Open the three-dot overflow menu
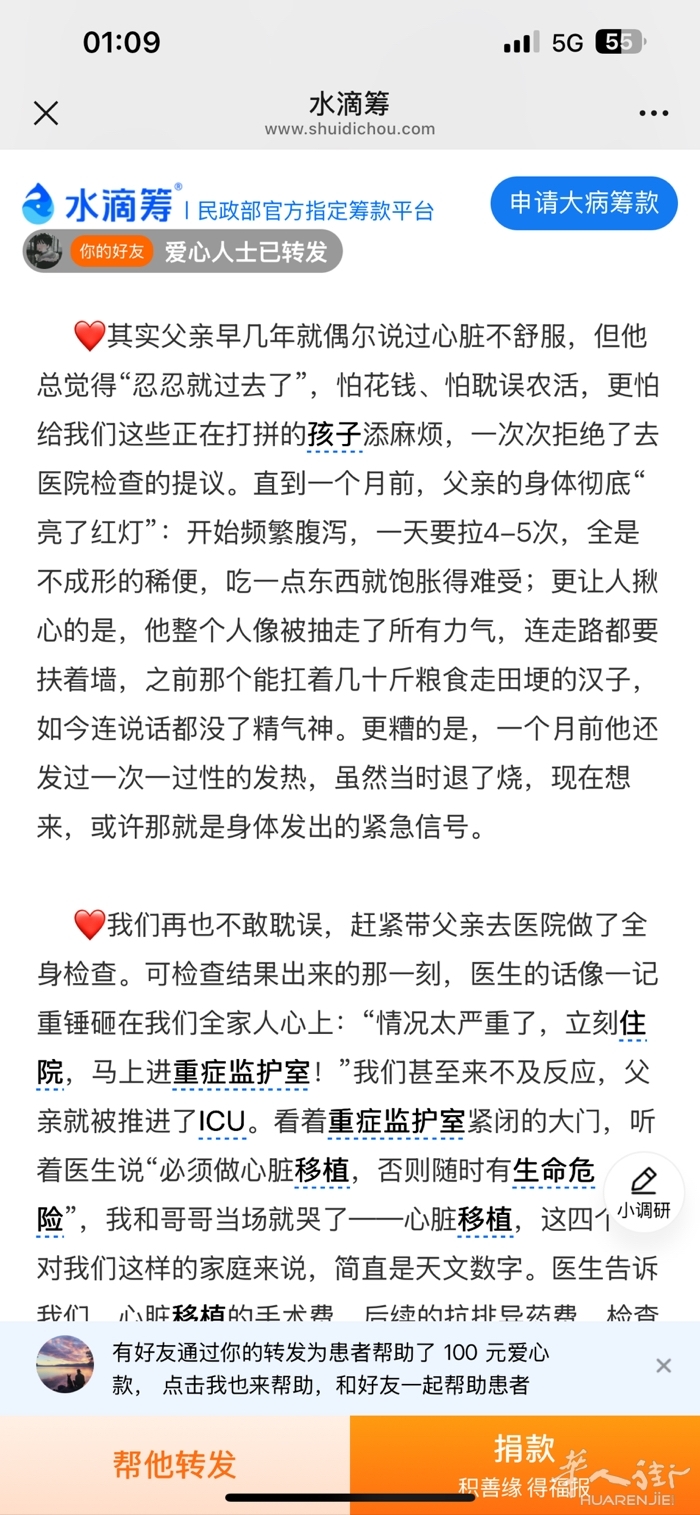 652,114
